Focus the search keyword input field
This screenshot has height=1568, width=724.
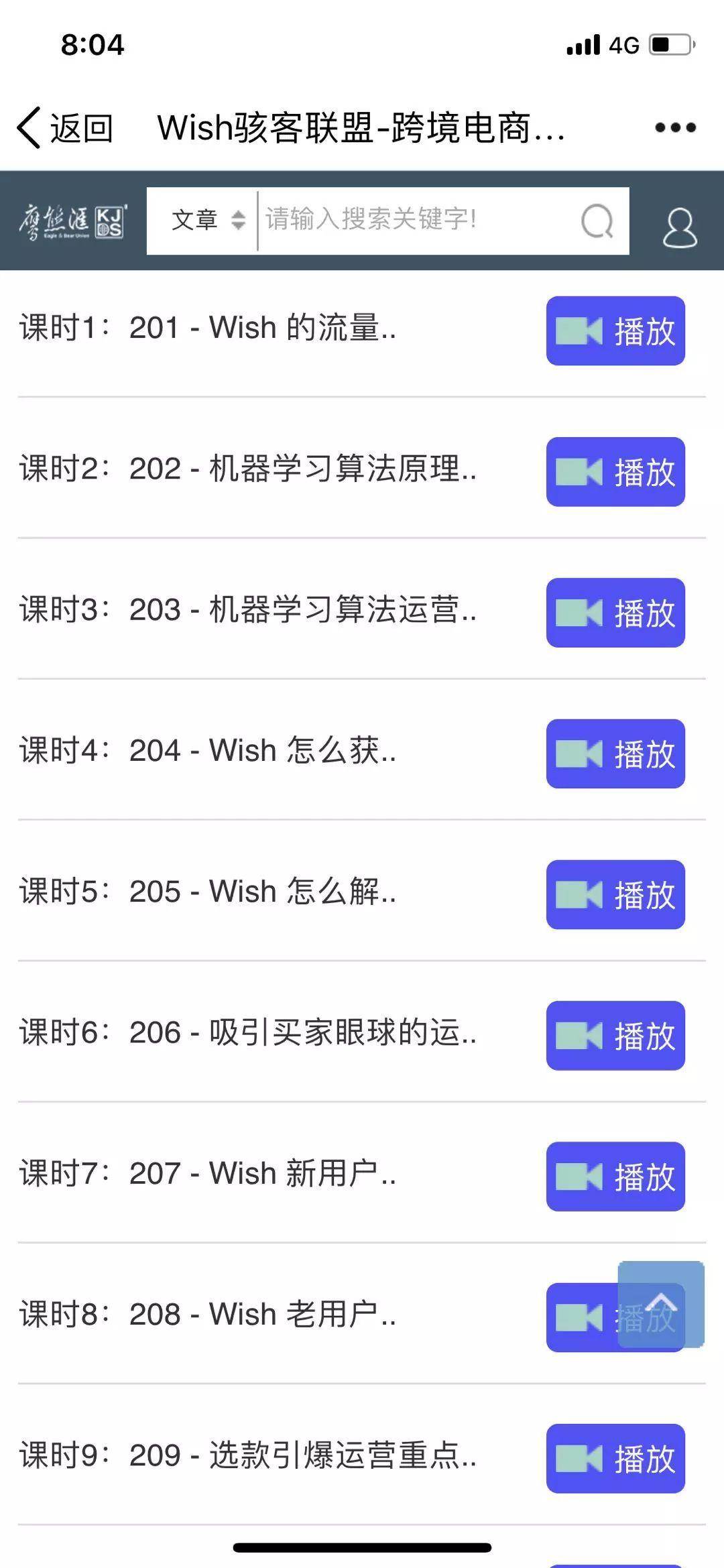click(416, 221)
